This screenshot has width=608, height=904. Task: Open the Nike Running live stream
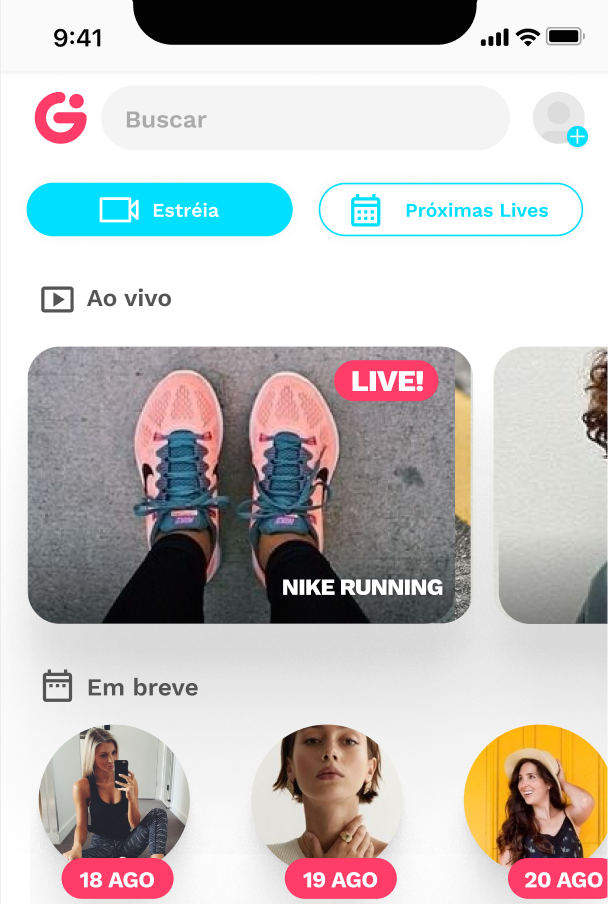click(x=249, y=485)
